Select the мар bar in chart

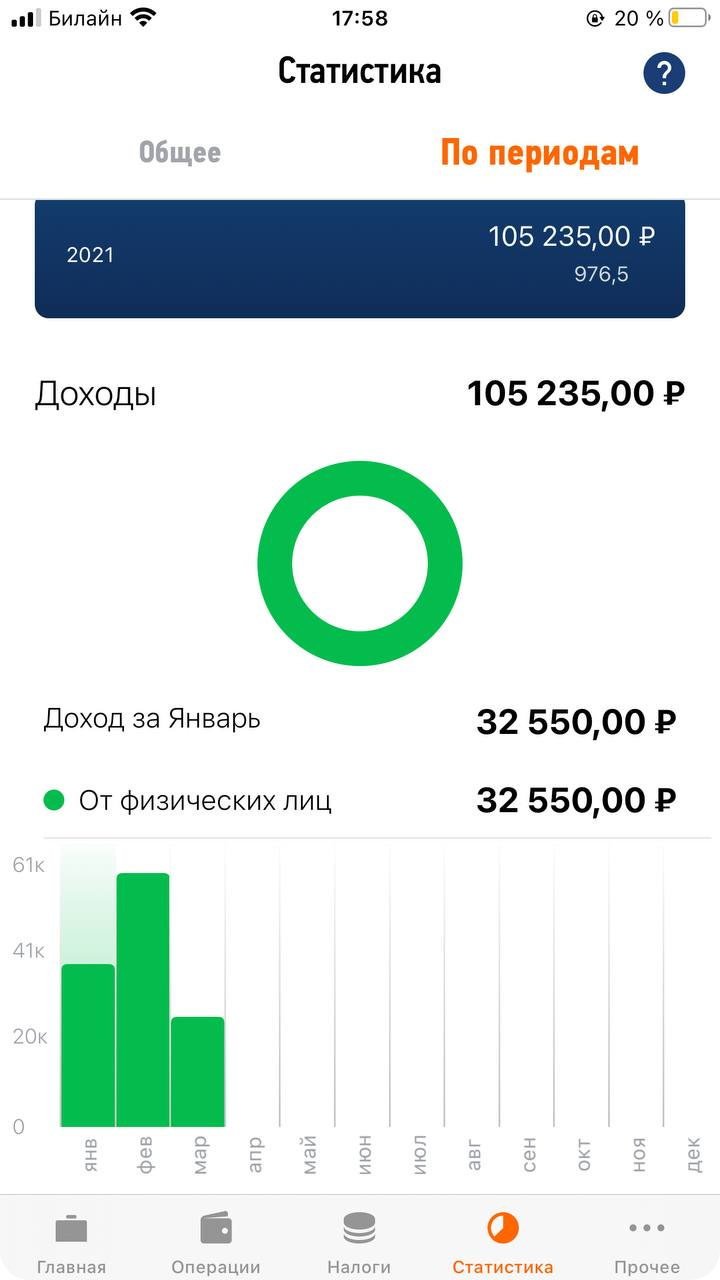[197, 1071]
